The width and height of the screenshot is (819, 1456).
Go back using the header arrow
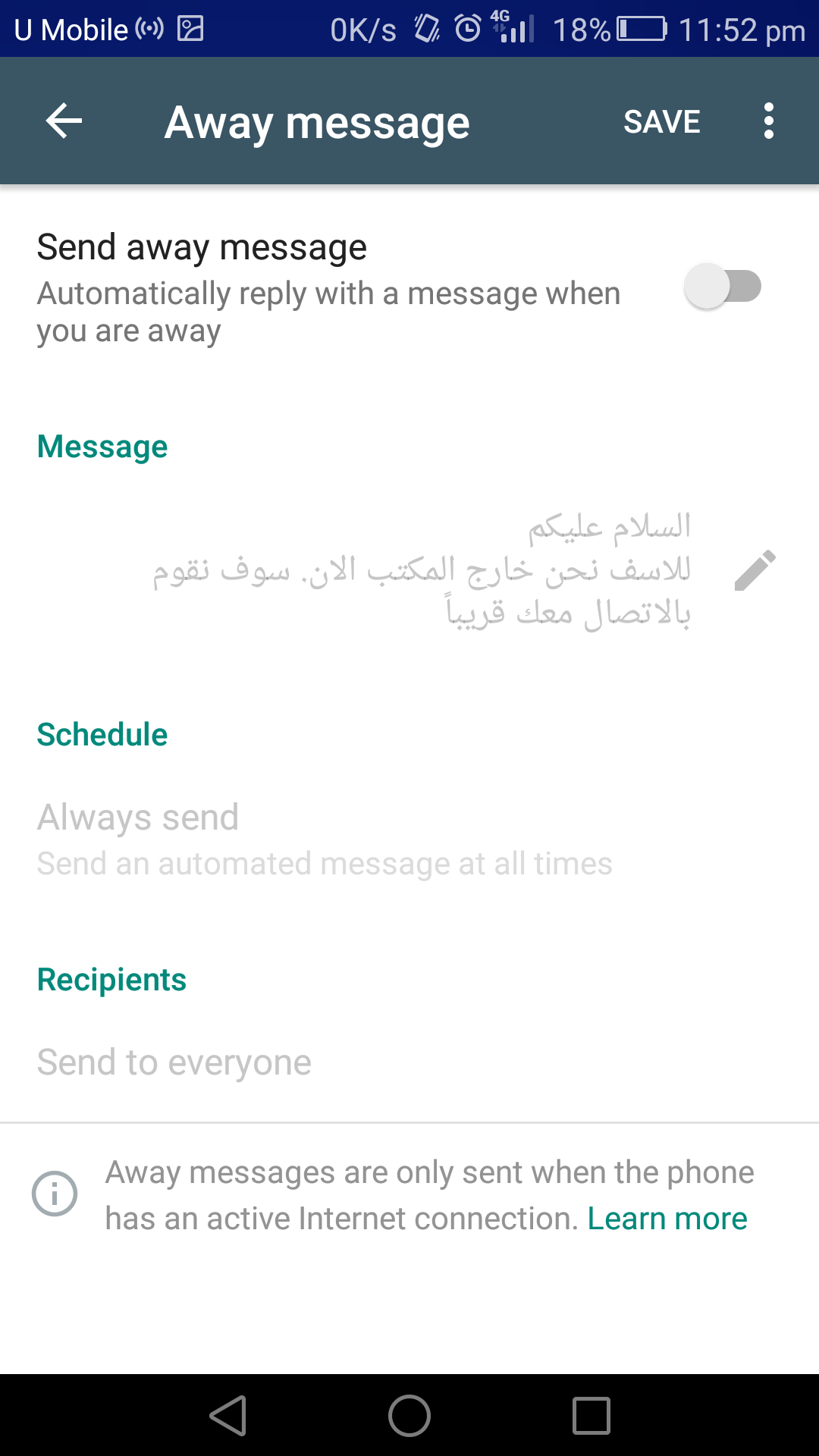(x=64, y=121)
